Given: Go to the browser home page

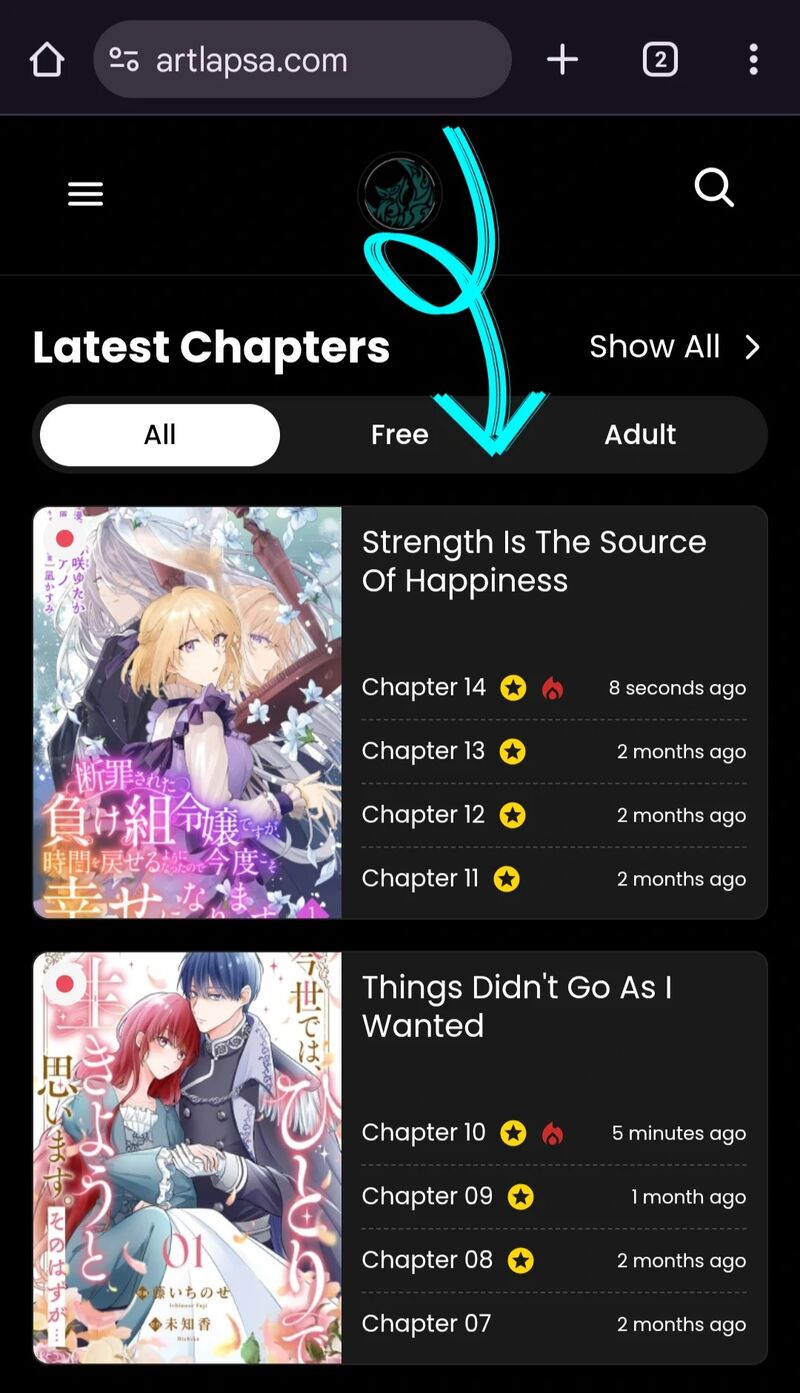Looking at the screenshot, I should 47,60.
